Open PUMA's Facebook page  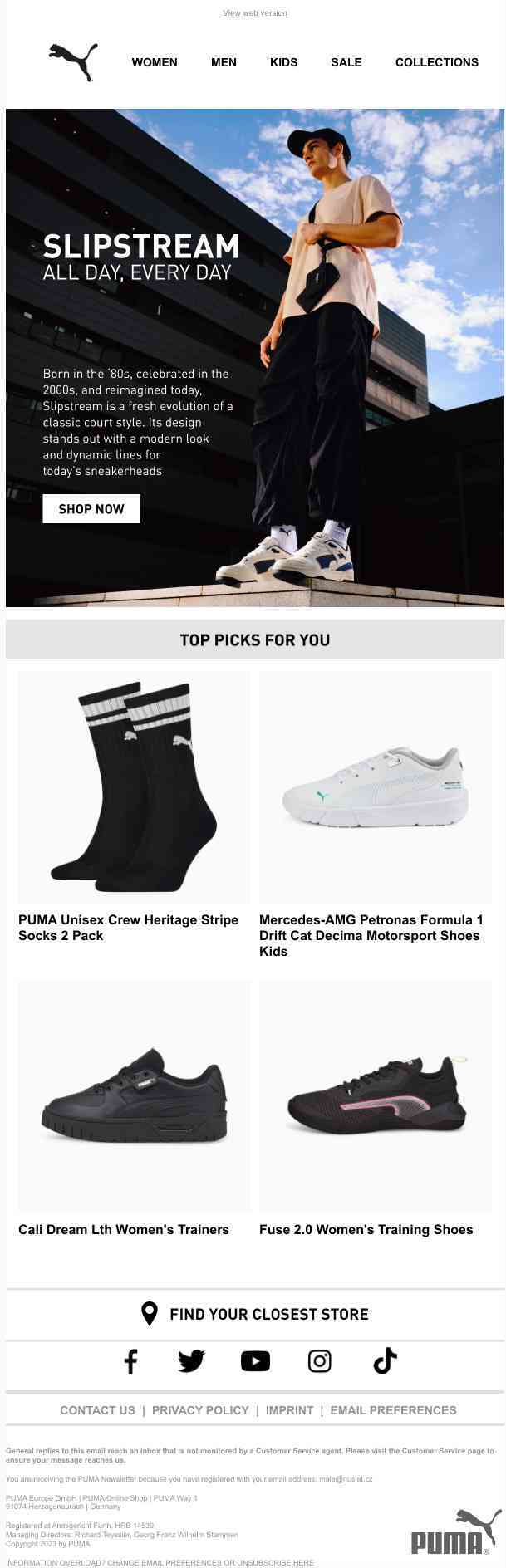pos(130,1361)
